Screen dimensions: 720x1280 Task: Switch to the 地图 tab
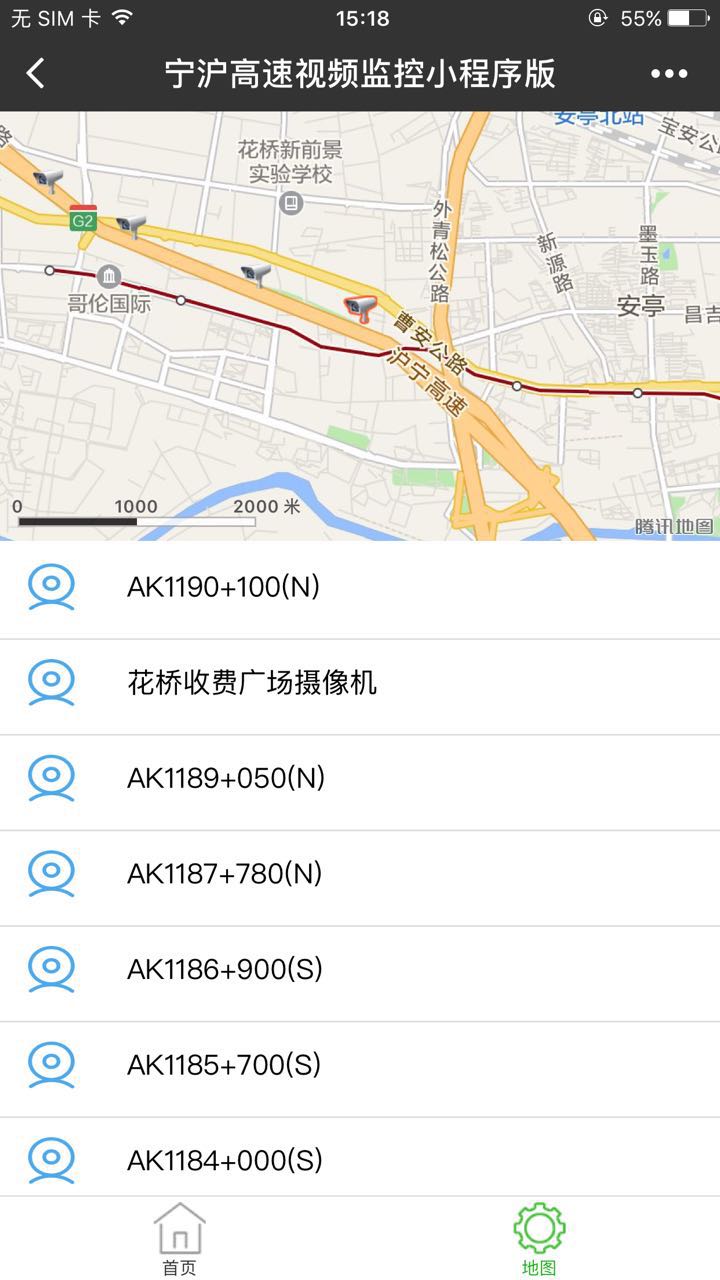pyautogui.click(x=539, y=1240)
